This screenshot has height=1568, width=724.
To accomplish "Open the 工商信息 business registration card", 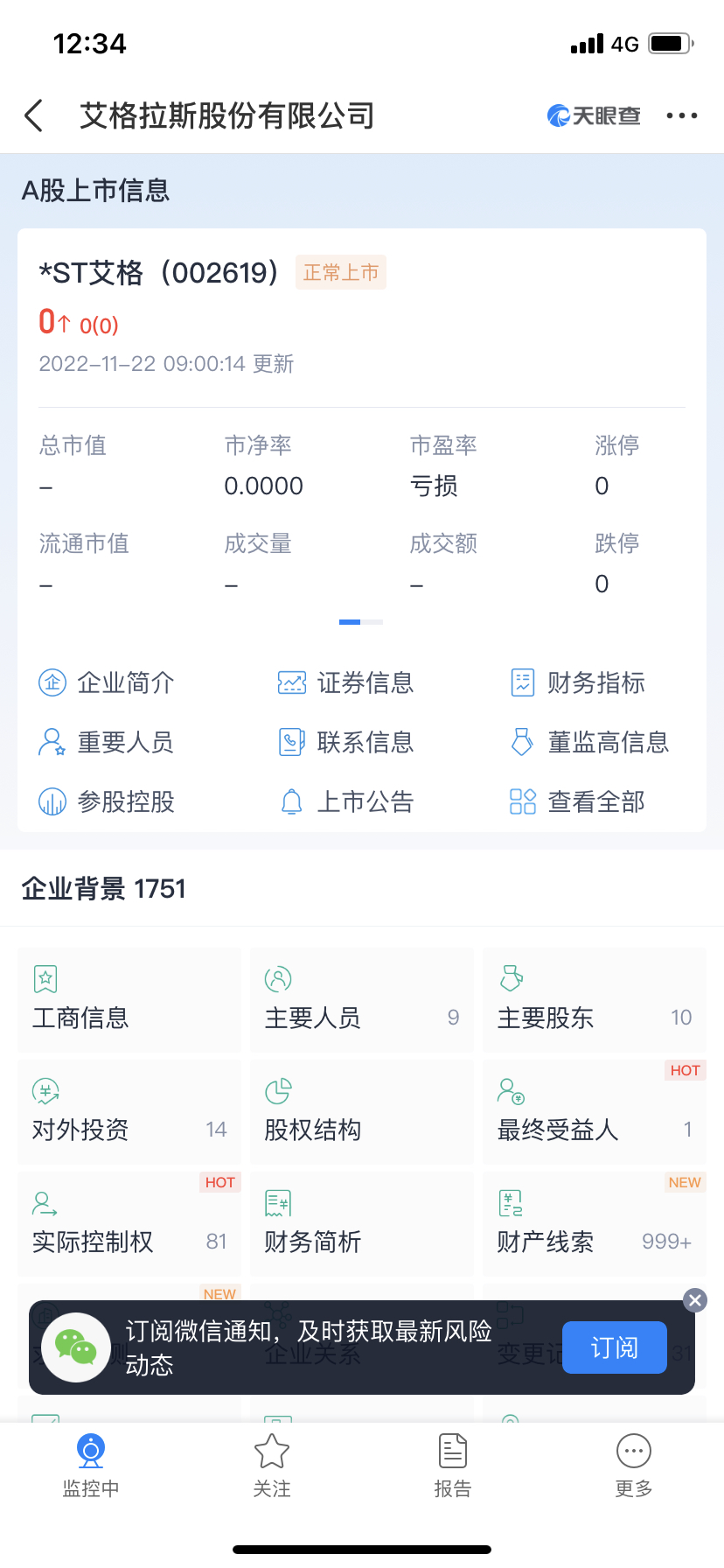I will [129, 999].
